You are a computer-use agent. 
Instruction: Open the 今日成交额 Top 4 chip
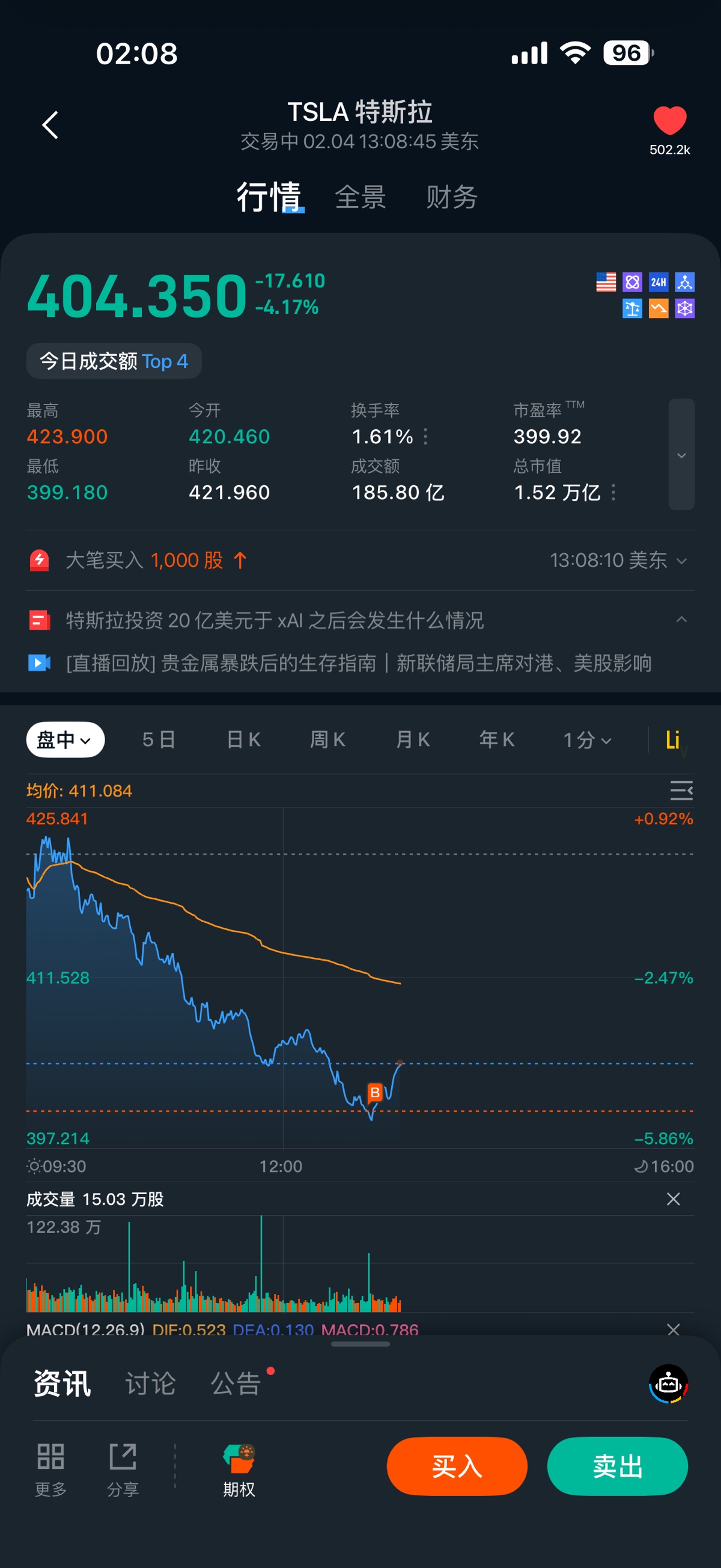[114, 361]
